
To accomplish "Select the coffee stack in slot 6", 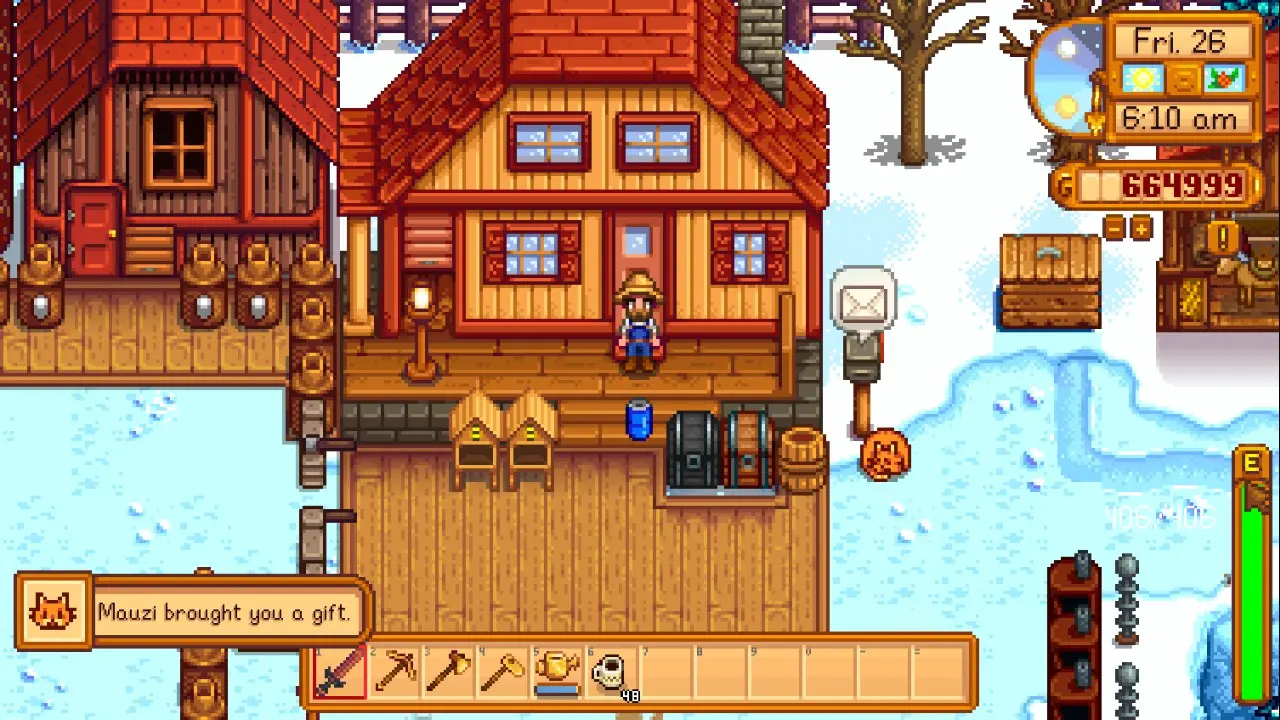I will (x=610, y=671).
